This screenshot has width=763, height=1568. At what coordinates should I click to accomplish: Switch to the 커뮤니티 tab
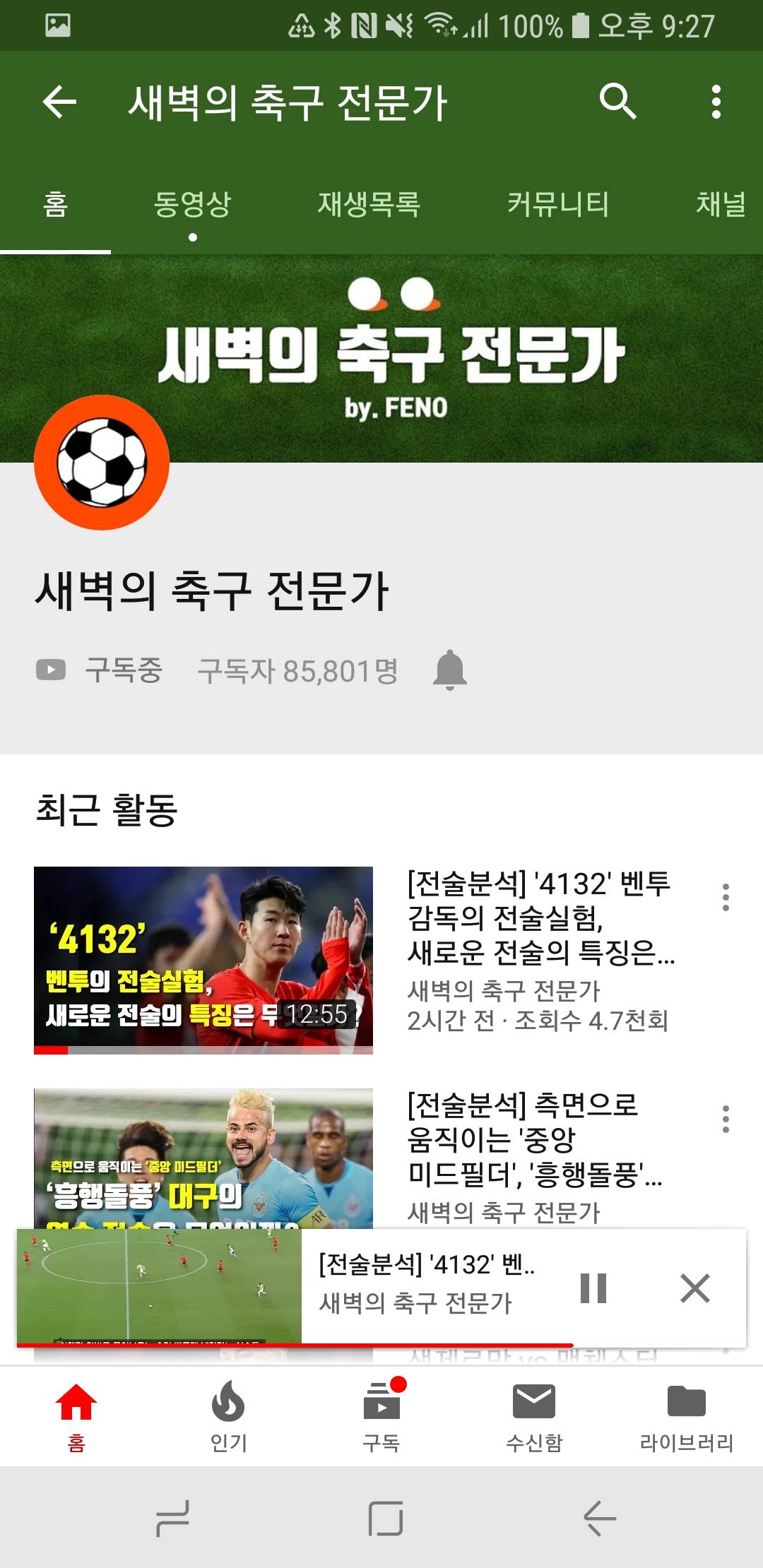(x=557, y=205)
